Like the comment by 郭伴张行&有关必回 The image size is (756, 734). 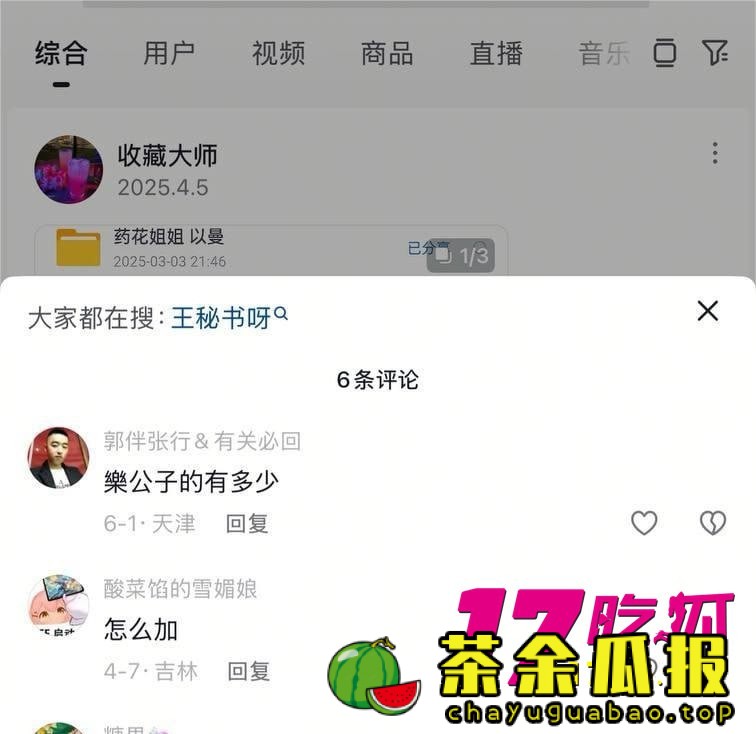click(644, 522)
